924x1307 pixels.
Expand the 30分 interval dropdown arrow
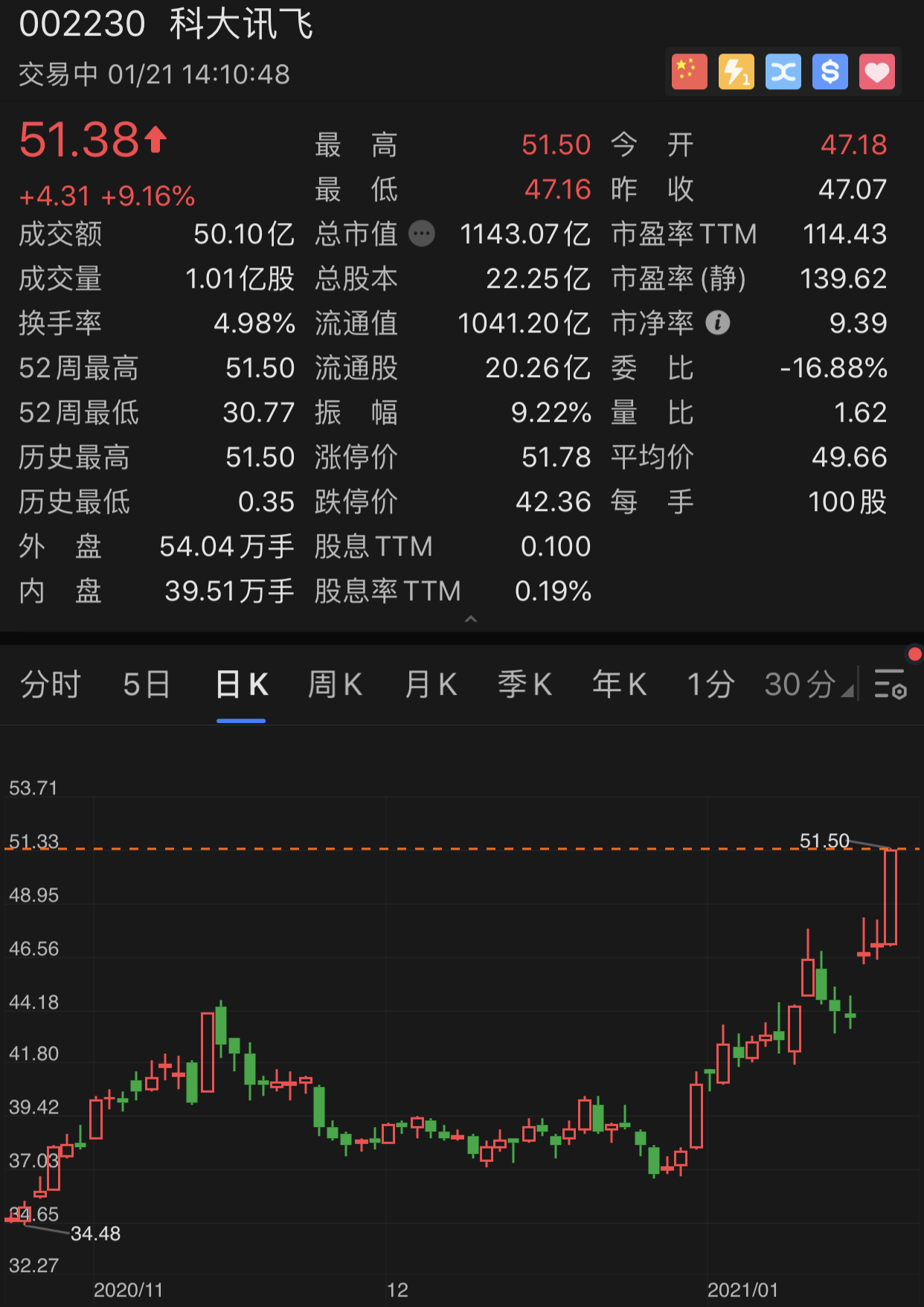tap(847, 690)
